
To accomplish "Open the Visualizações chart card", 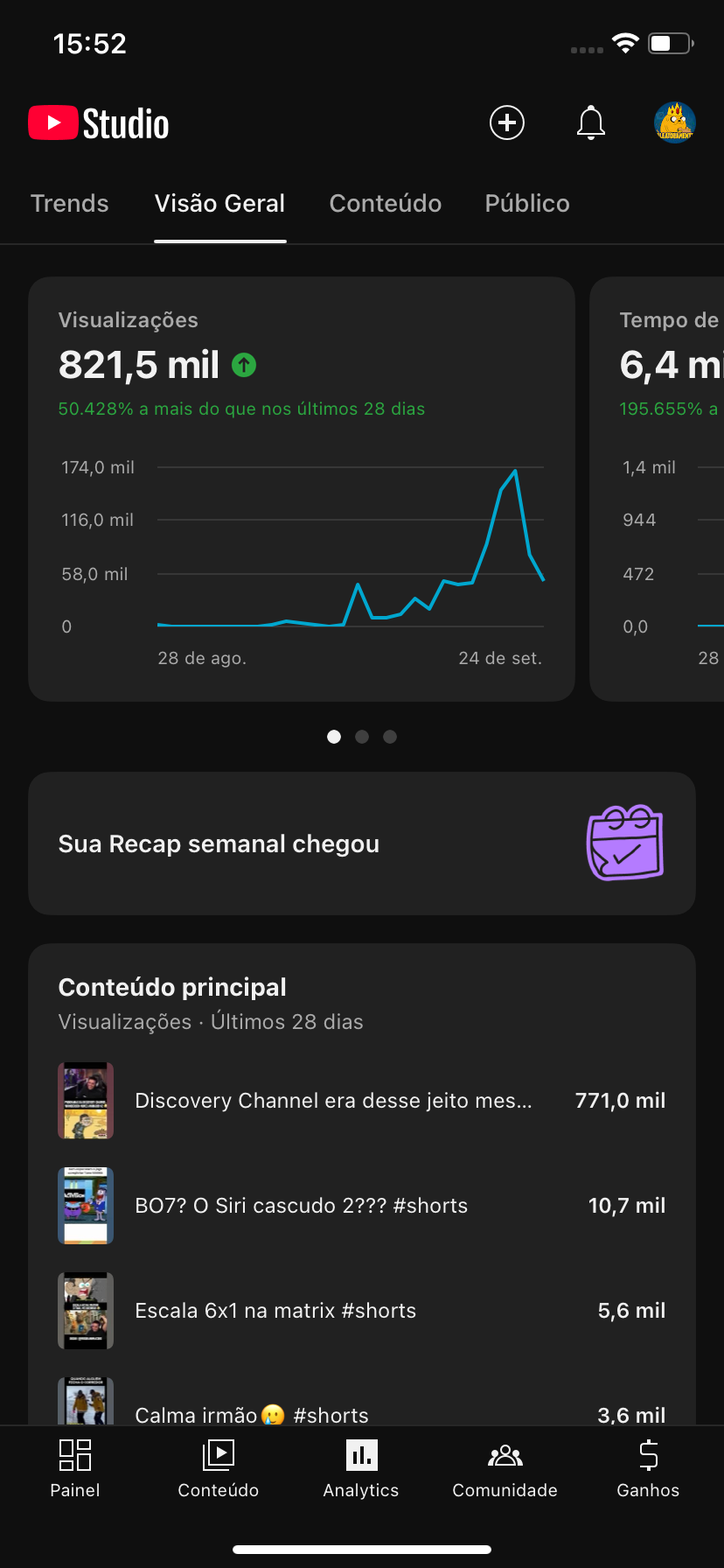I will click(x=302, y=488).
